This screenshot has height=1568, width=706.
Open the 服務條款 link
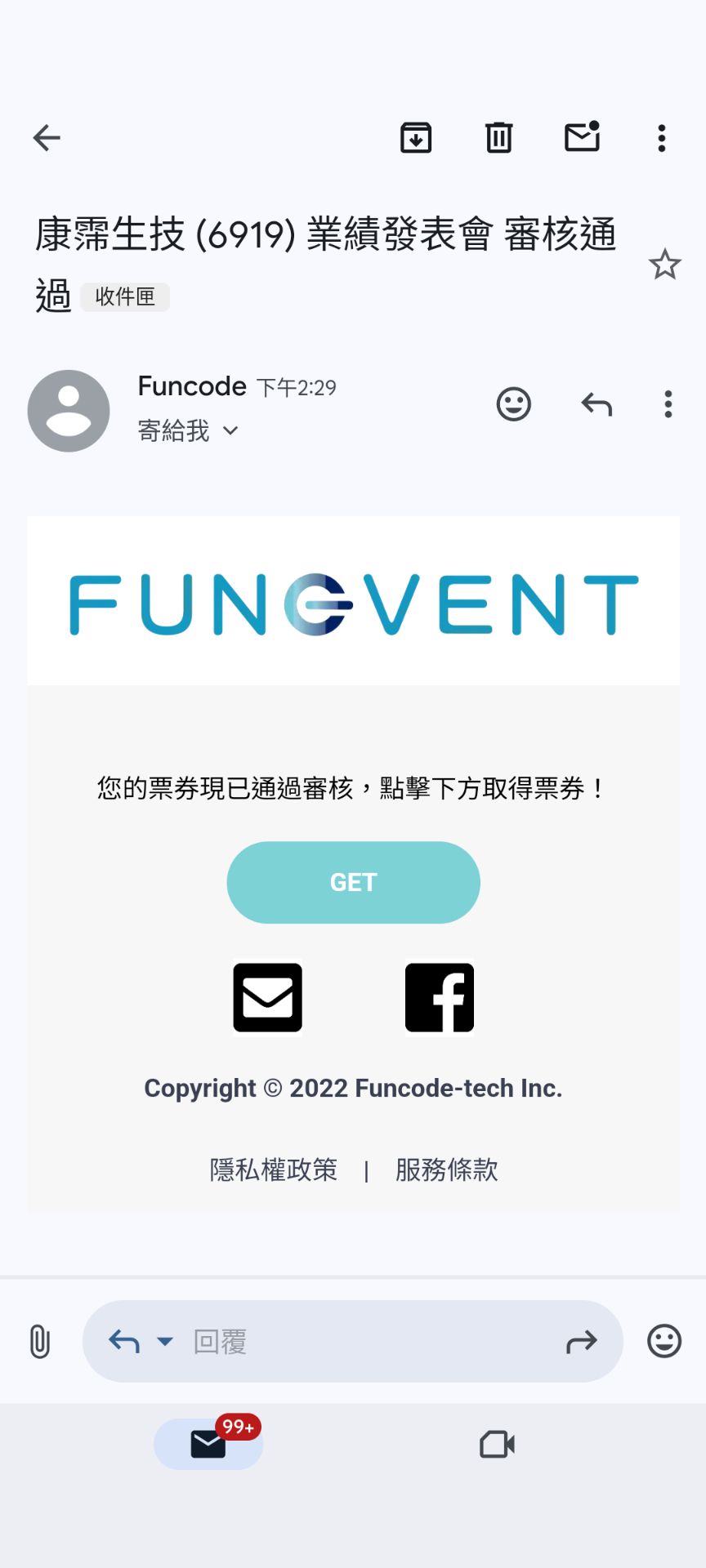click(446, 1169)
